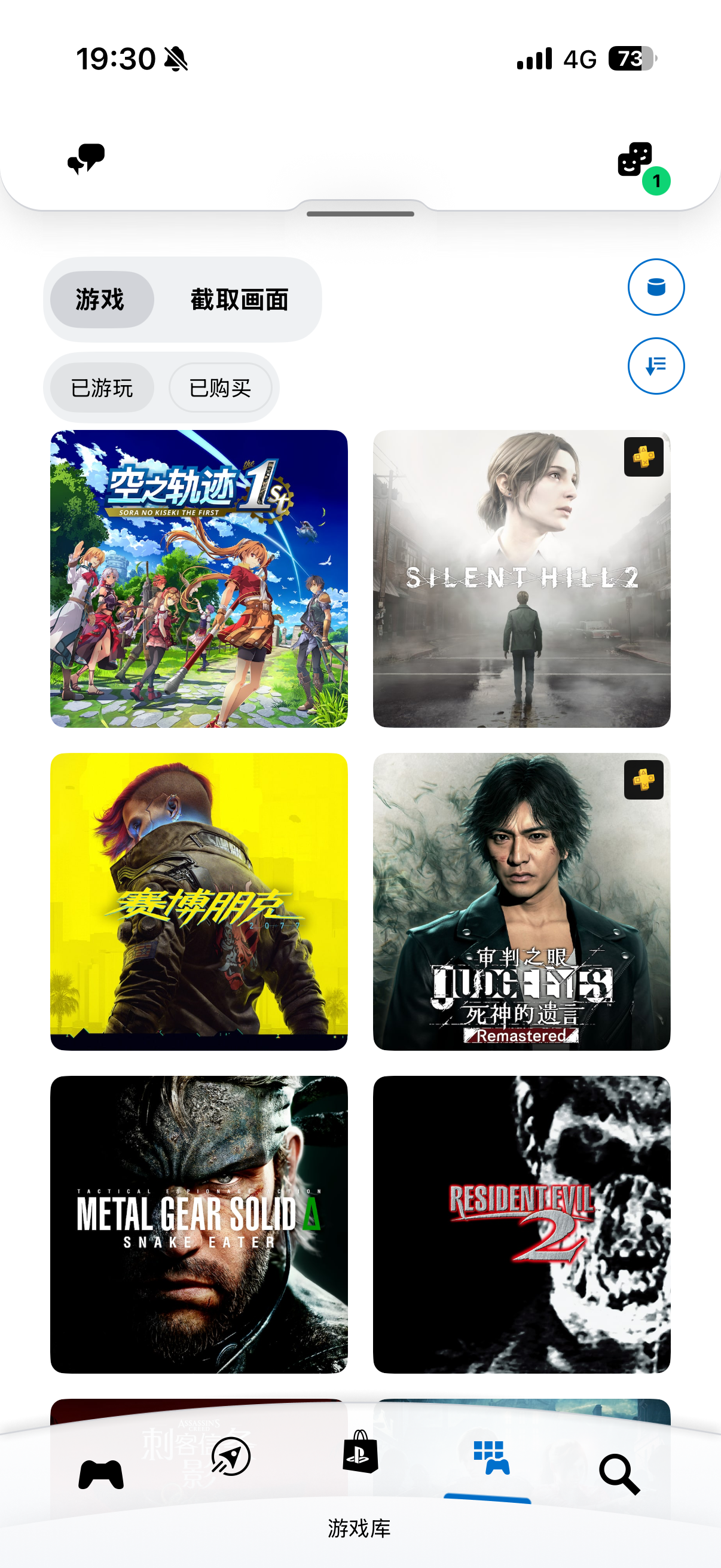Filter by 已游玩 chip
721x1568 pixels.
[x=102, y=388]
